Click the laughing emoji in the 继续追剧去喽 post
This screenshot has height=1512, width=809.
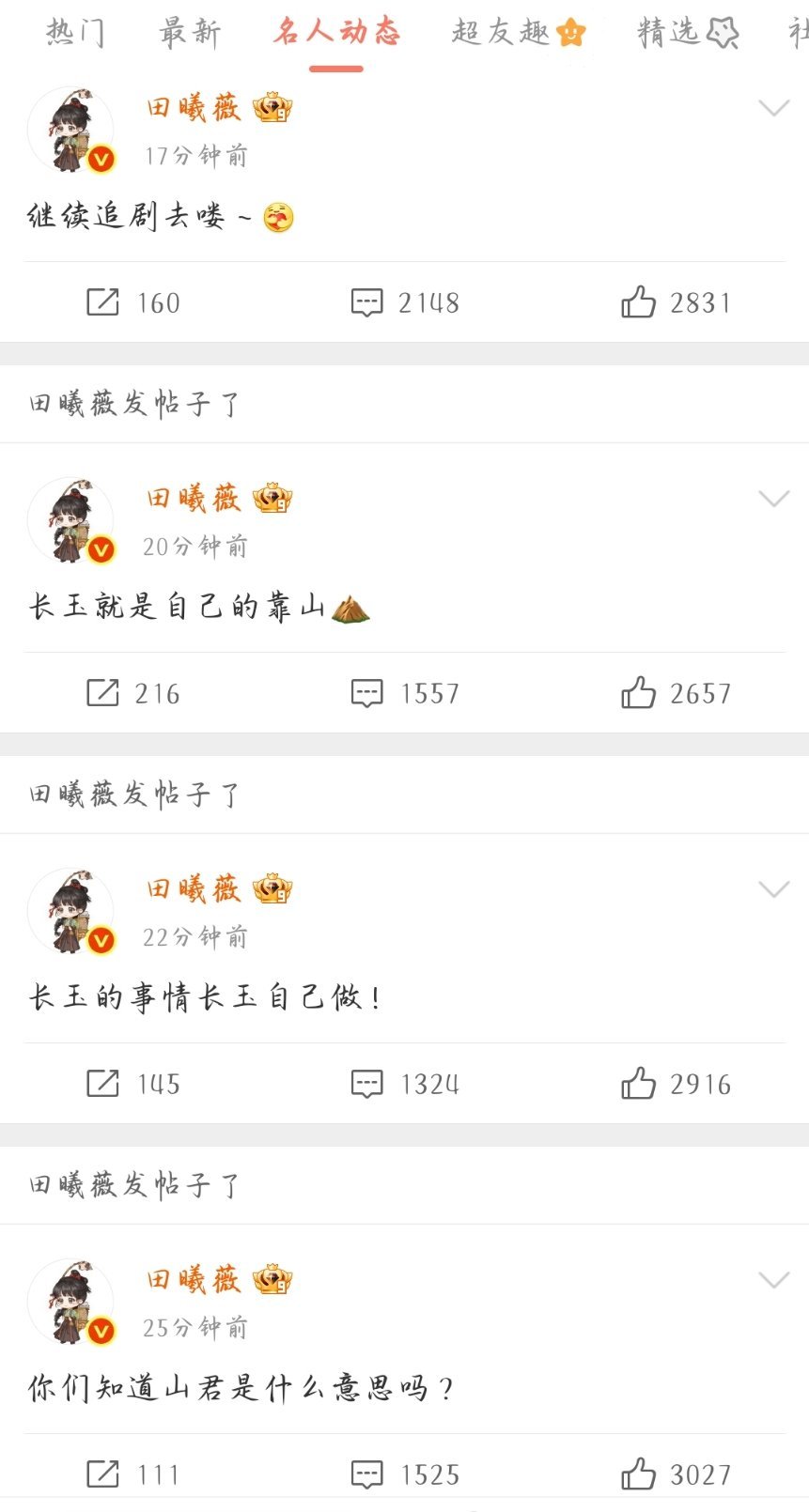(272, 217)
